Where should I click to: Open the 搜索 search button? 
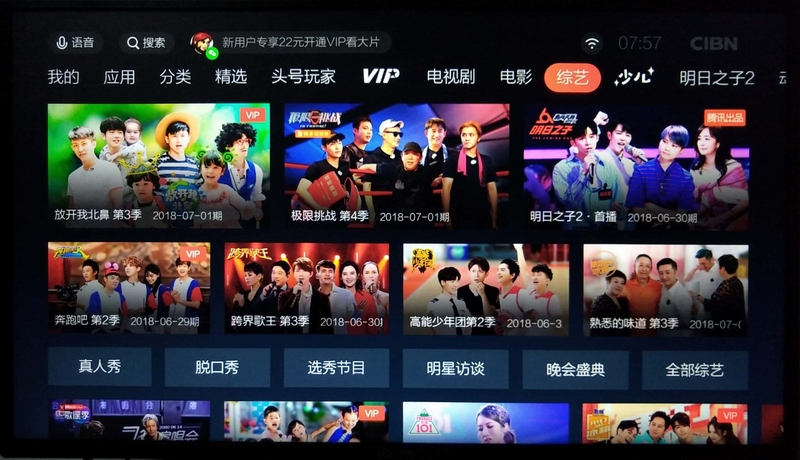coord(144,43)
